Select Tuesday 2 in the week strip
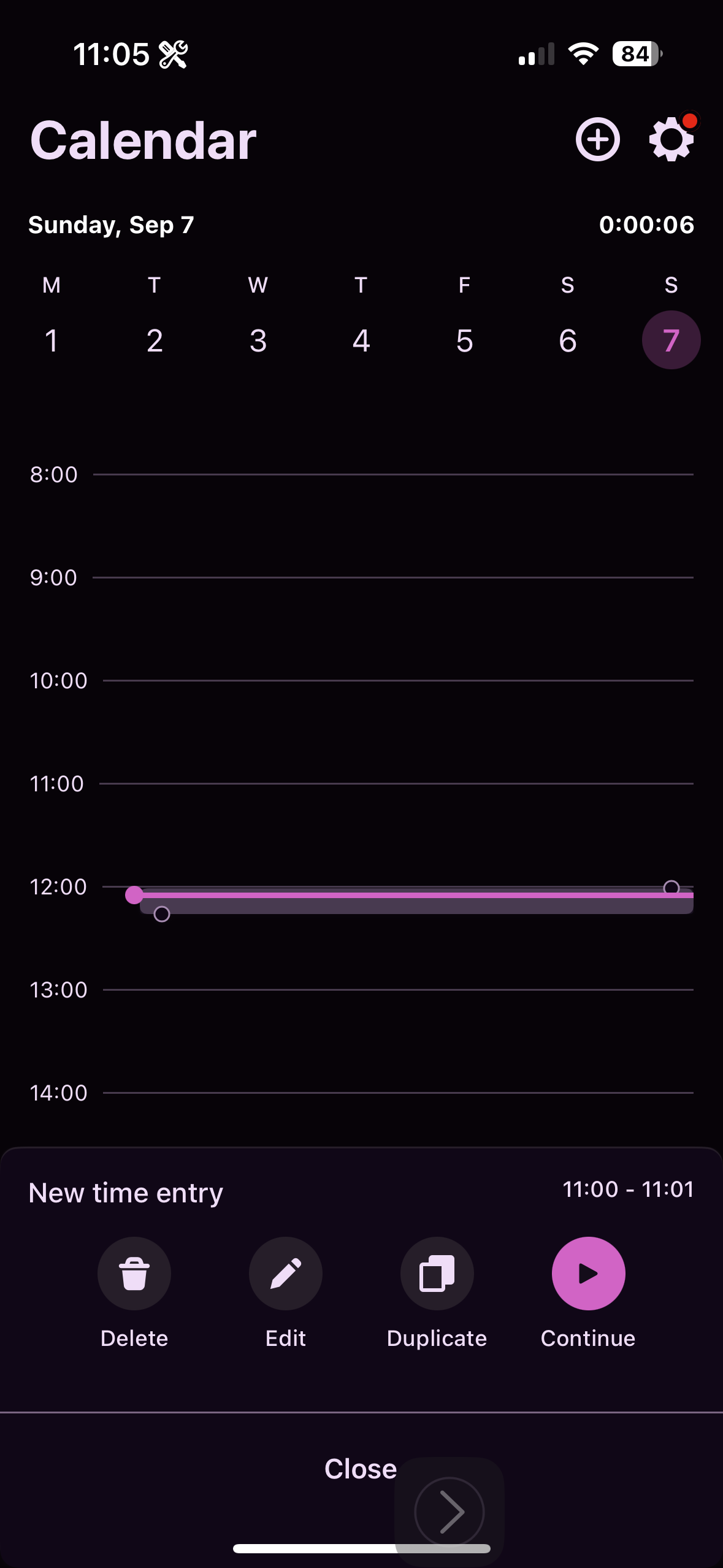The width and height of the screenshot is (723, 1568). point(155,340)
